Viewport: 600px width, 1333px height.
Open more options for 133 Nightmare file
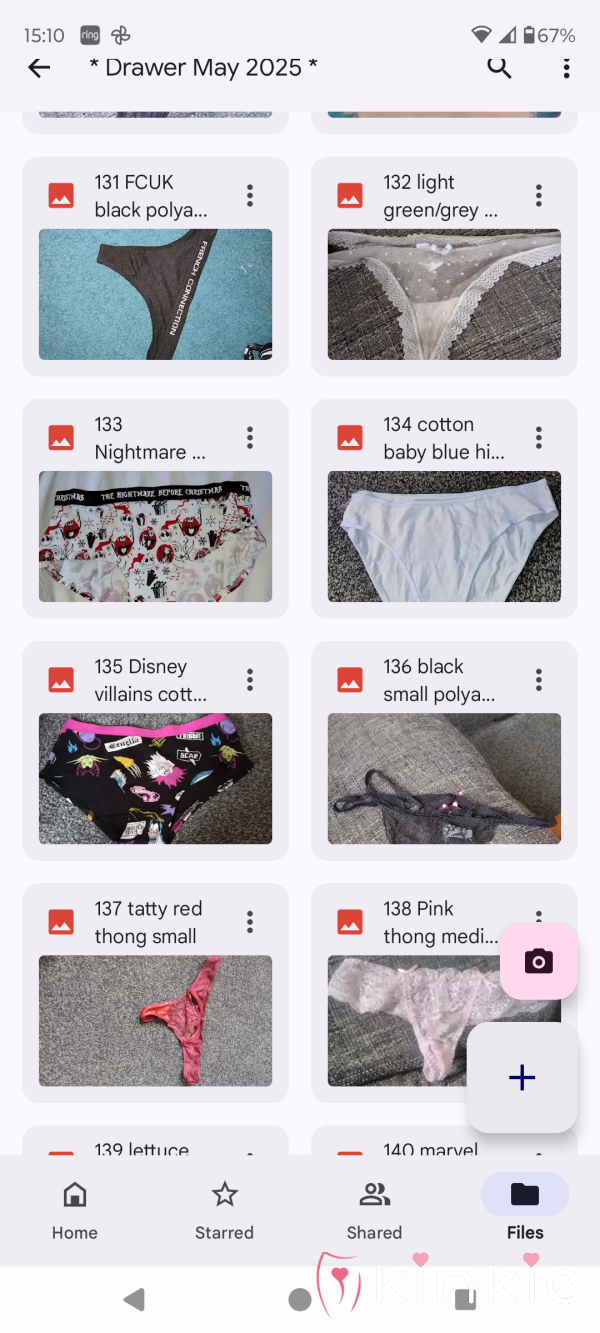click(250, 438)
